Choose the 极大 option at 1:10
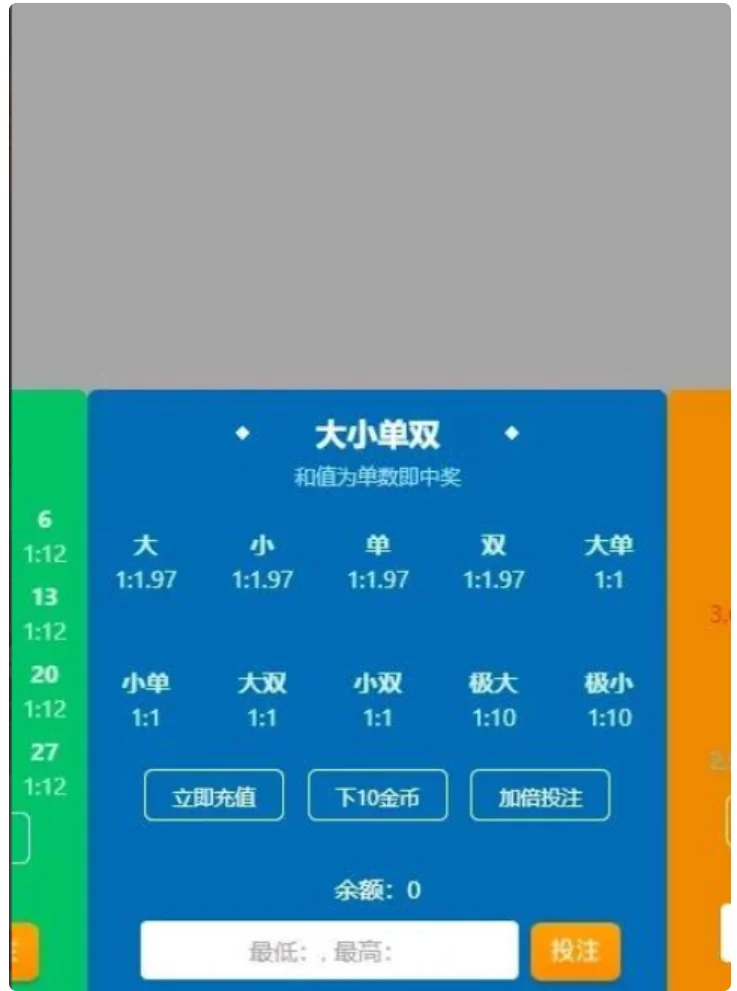 pyautogui.click(x=494, y=700)
